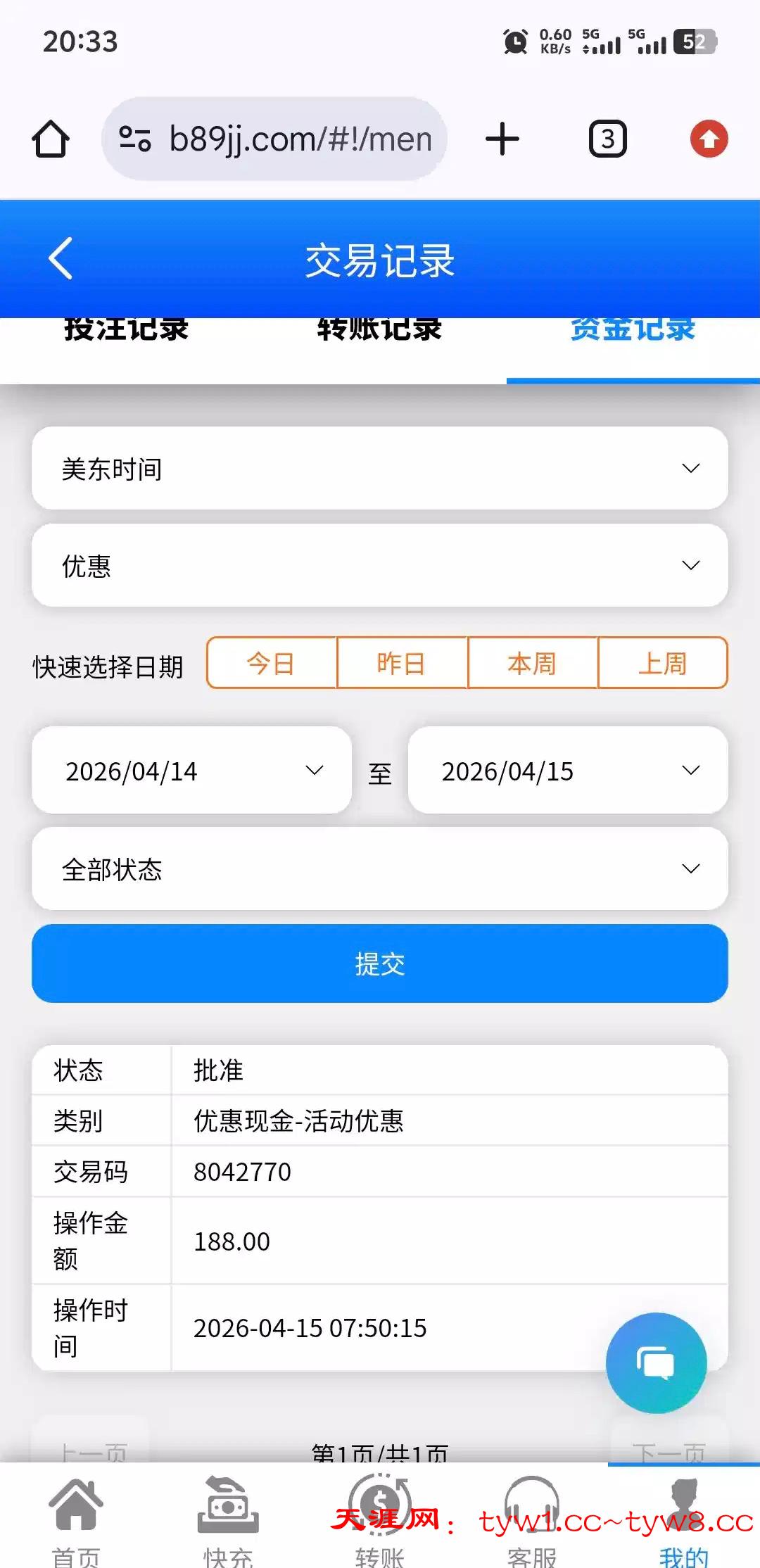Choose 昨日 quick date
760x1568 pixels.
[402, 663]
